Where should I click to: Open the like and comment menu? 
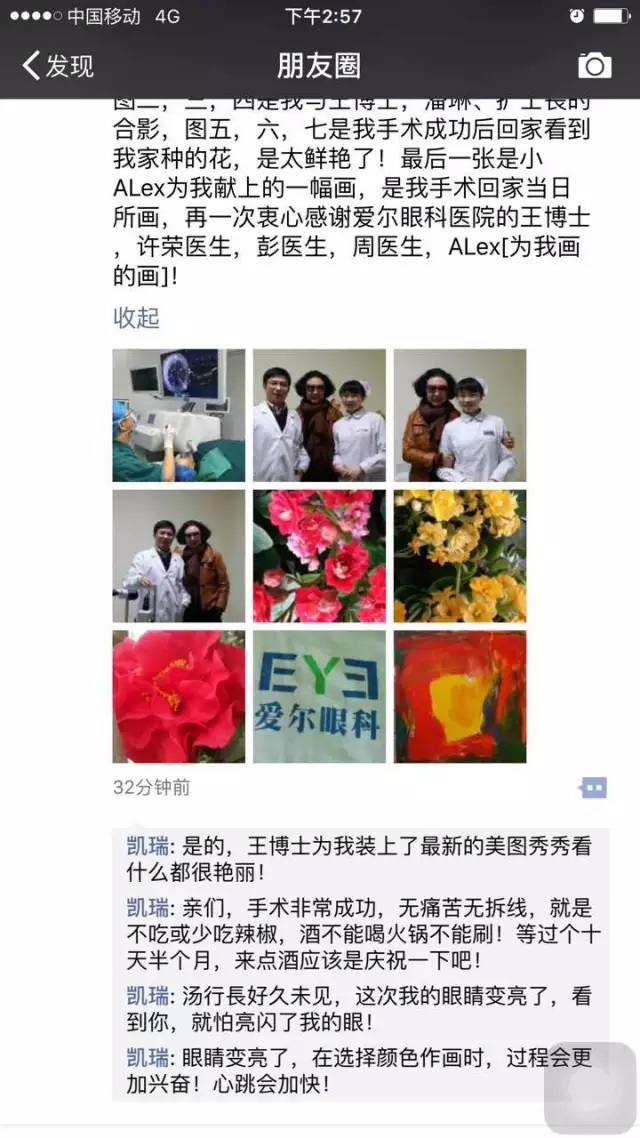coord(593,787)
